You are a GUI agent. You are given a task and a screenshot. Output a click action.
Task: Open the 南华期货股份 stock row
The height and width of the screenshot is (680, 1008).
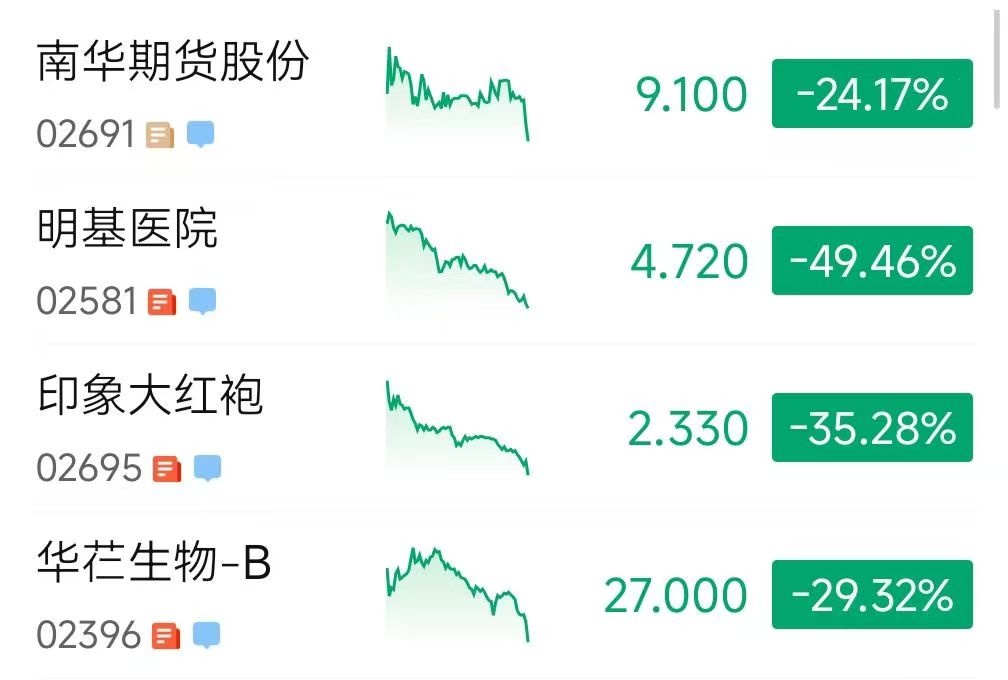pos(173,64)
